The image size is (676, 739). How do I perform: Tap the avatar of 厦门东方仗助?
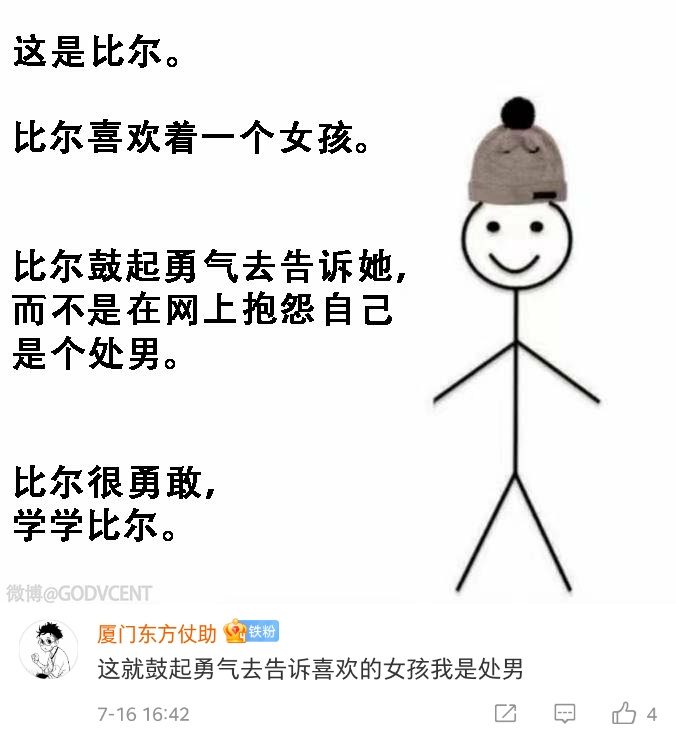(48, 649)
